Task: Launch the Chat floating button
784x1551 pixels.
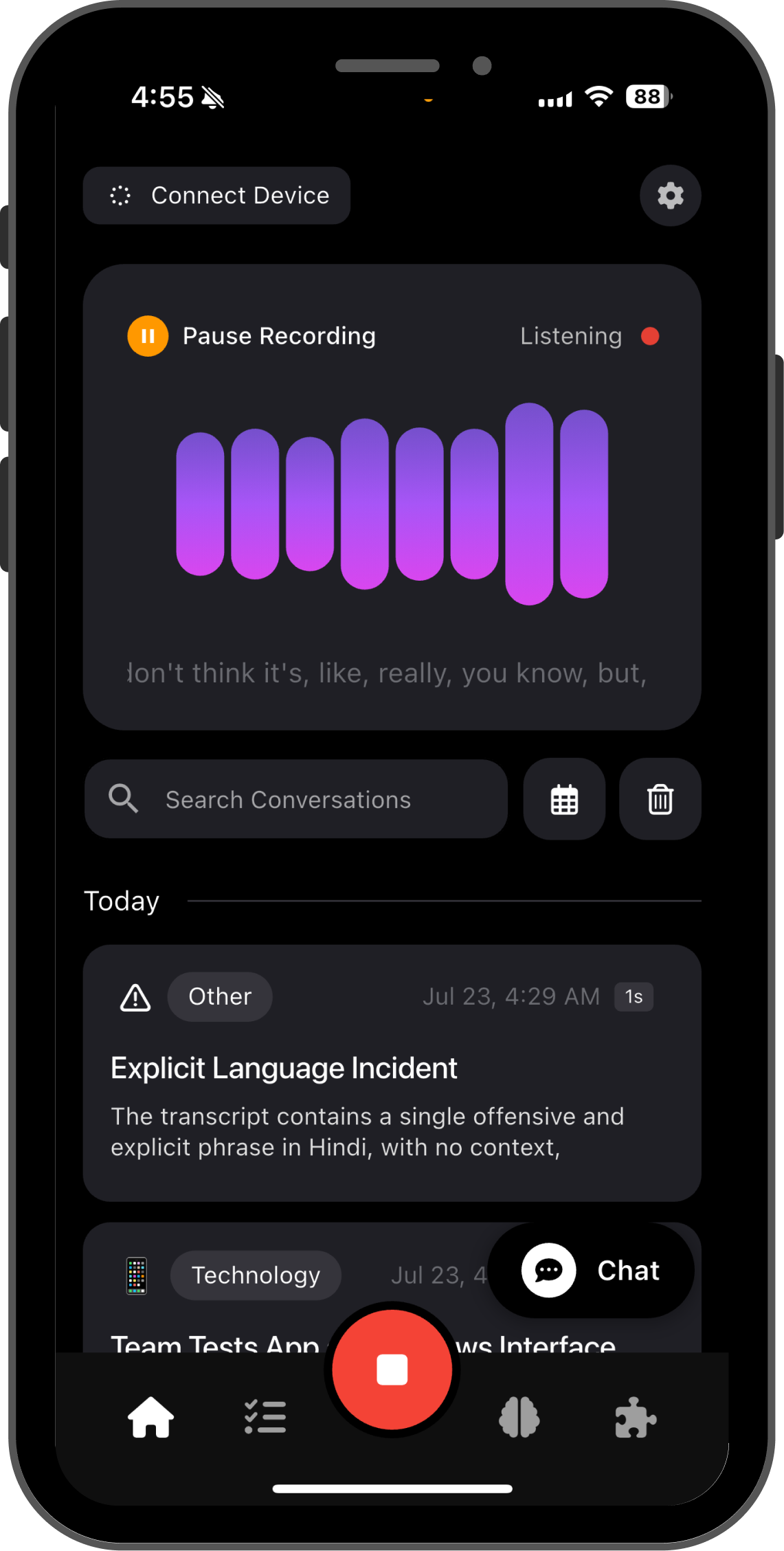Action: (591, 1270)
